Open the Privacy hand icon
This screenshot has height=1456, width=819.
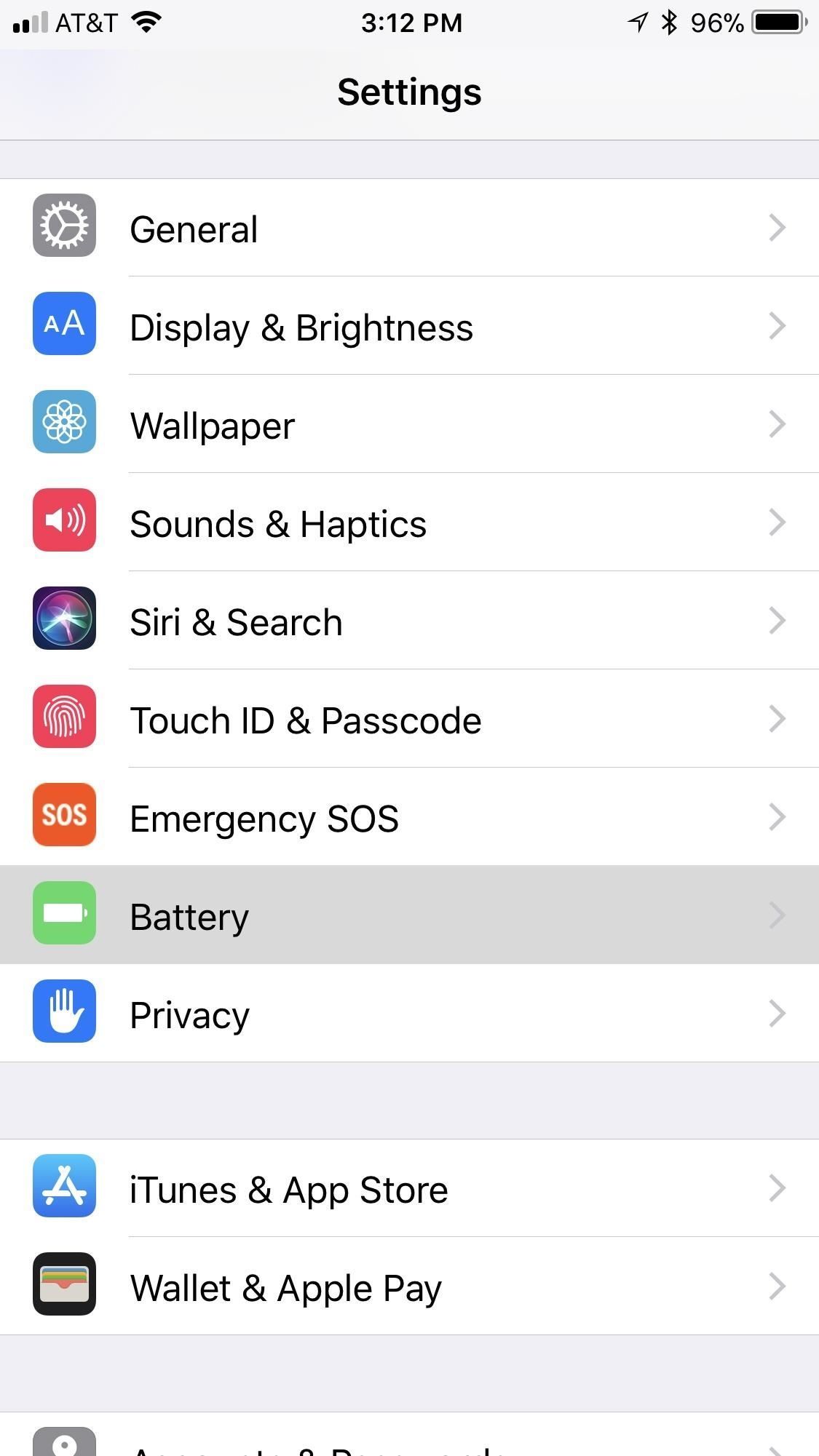pos(64,1013)
